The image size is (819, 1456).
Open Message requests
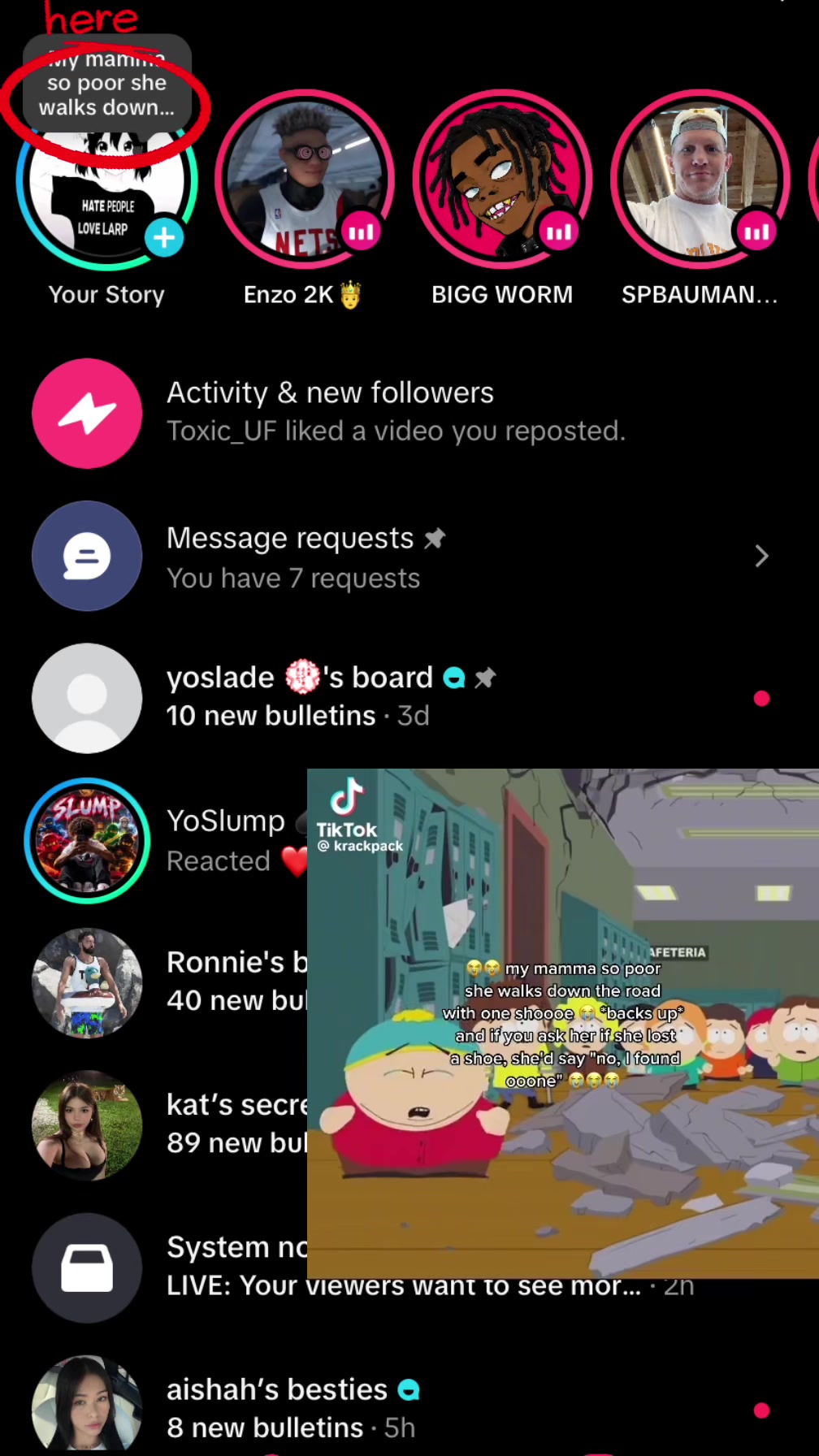(409, 557)
